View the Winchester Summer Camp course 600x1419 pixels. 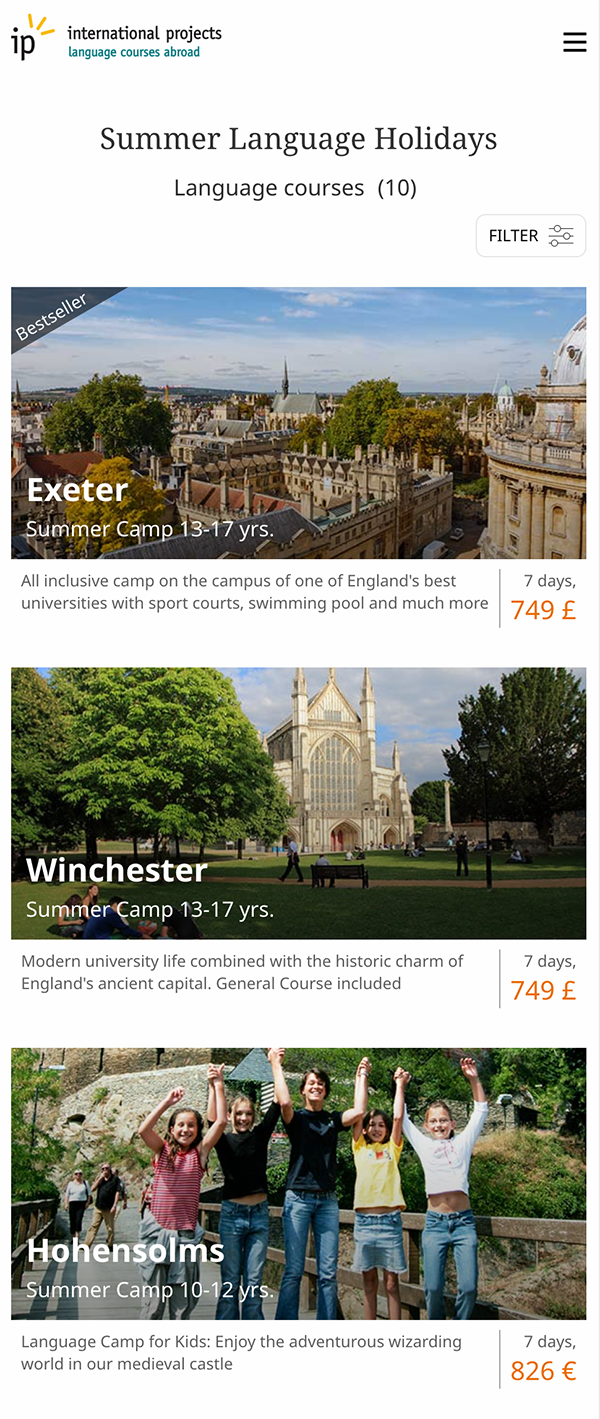[x=298, y=803]
